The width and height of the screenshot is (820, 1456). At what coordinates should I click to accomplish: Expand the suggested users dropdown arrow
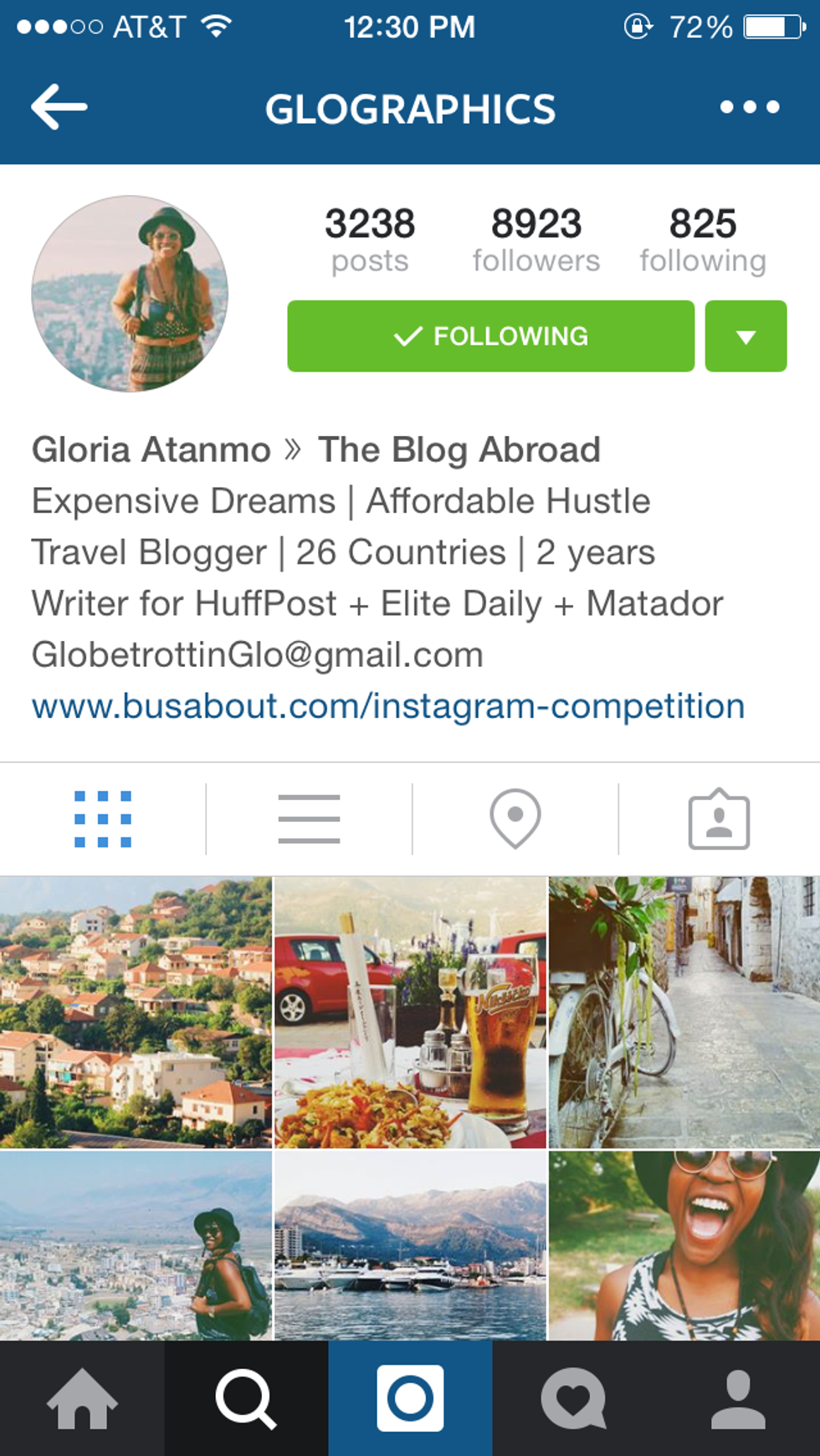(x=746, y=336)
